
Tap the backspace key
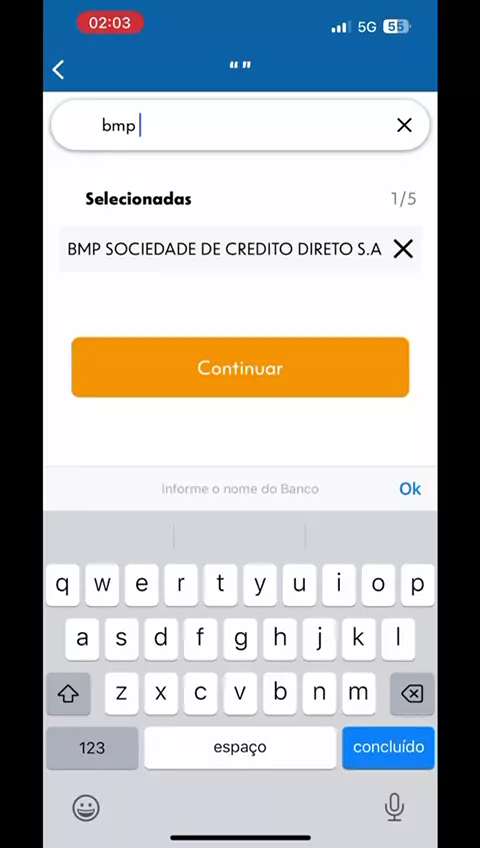point(412,694)
